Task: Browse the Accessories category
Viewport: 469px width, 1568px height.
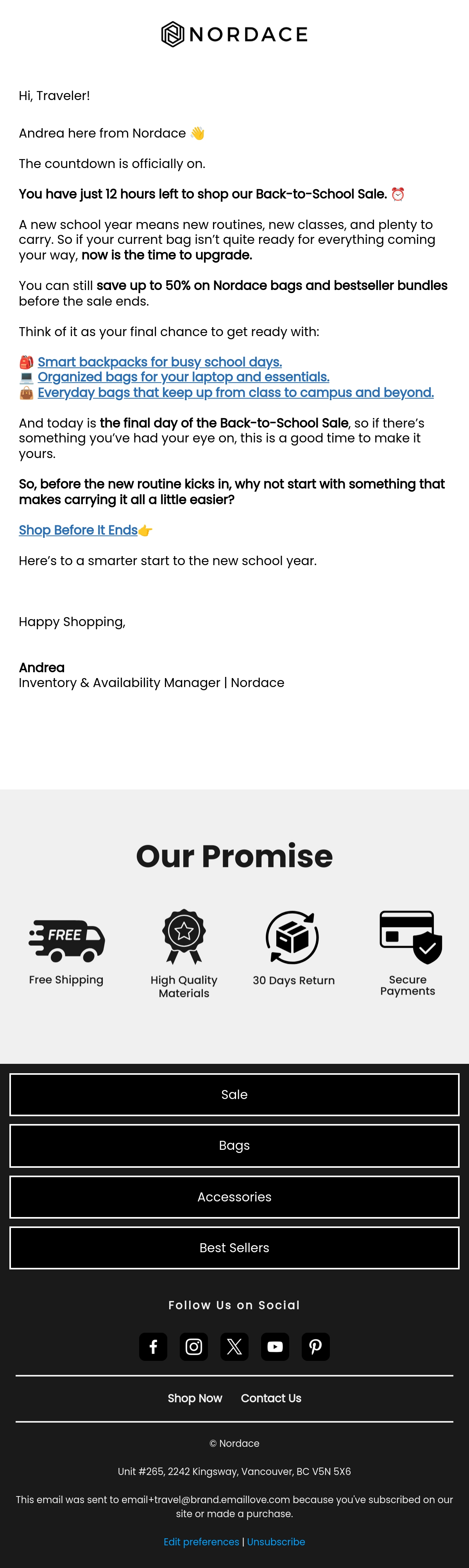Action: pos(234,1197)
